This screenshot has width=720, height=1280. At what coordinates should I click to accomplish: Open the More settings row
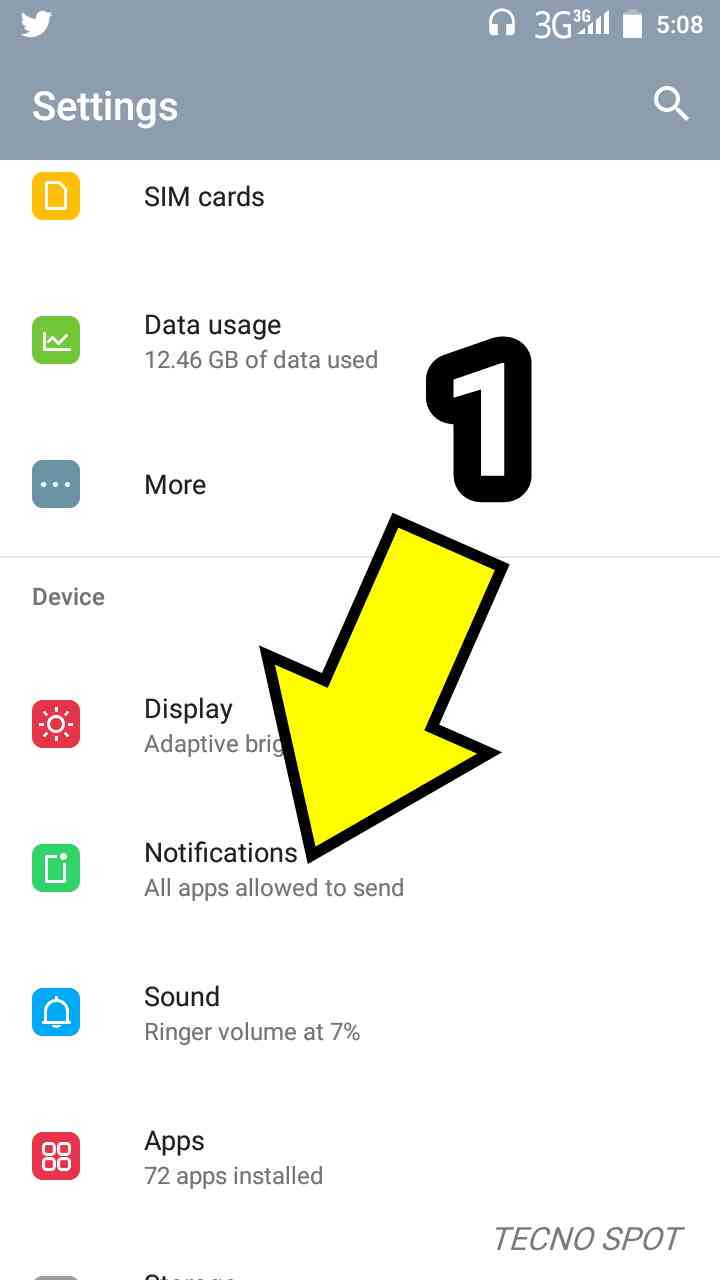pos(360,485)
